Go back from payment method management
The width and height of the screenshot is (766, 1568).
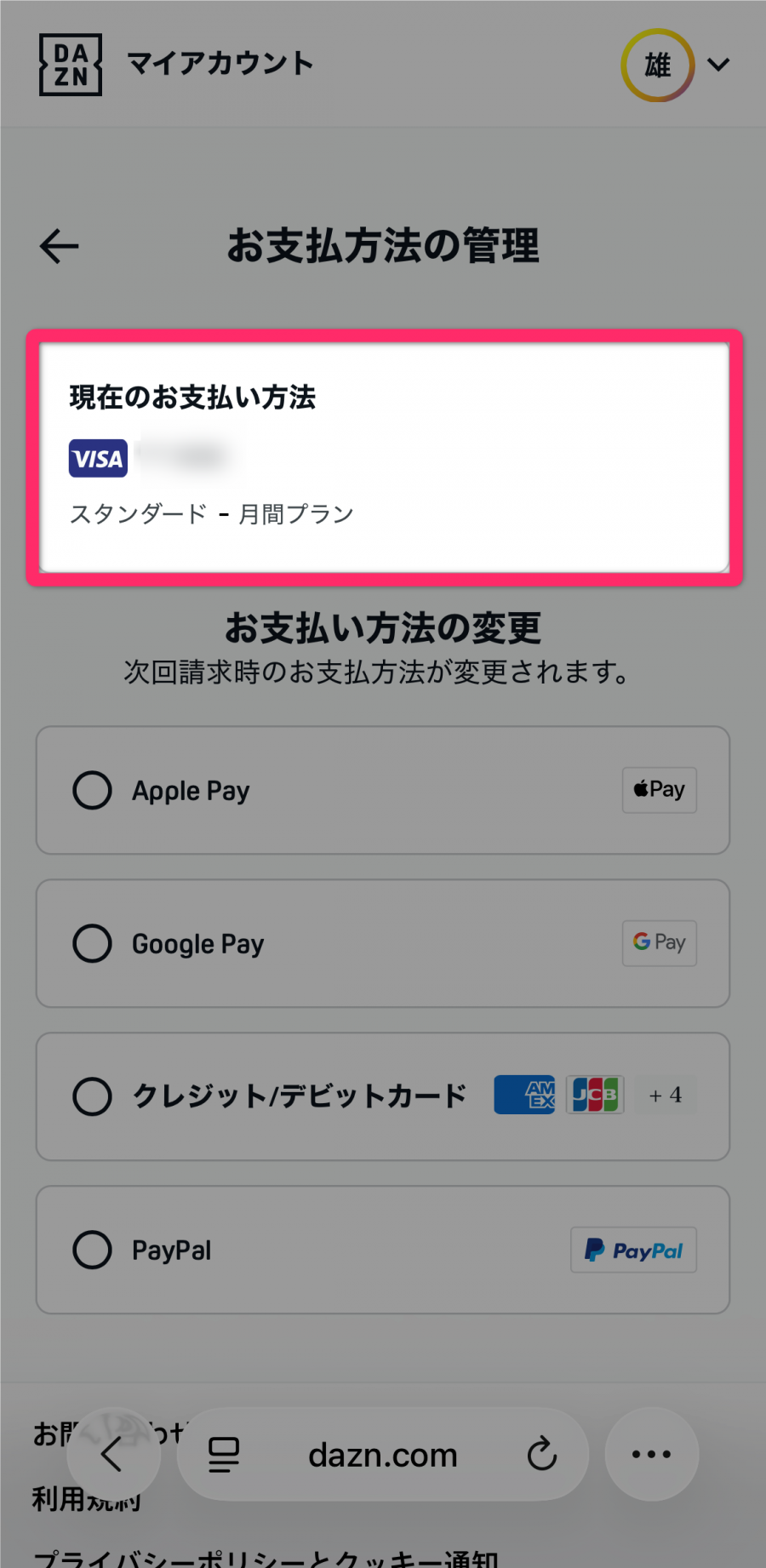(60, 247)
